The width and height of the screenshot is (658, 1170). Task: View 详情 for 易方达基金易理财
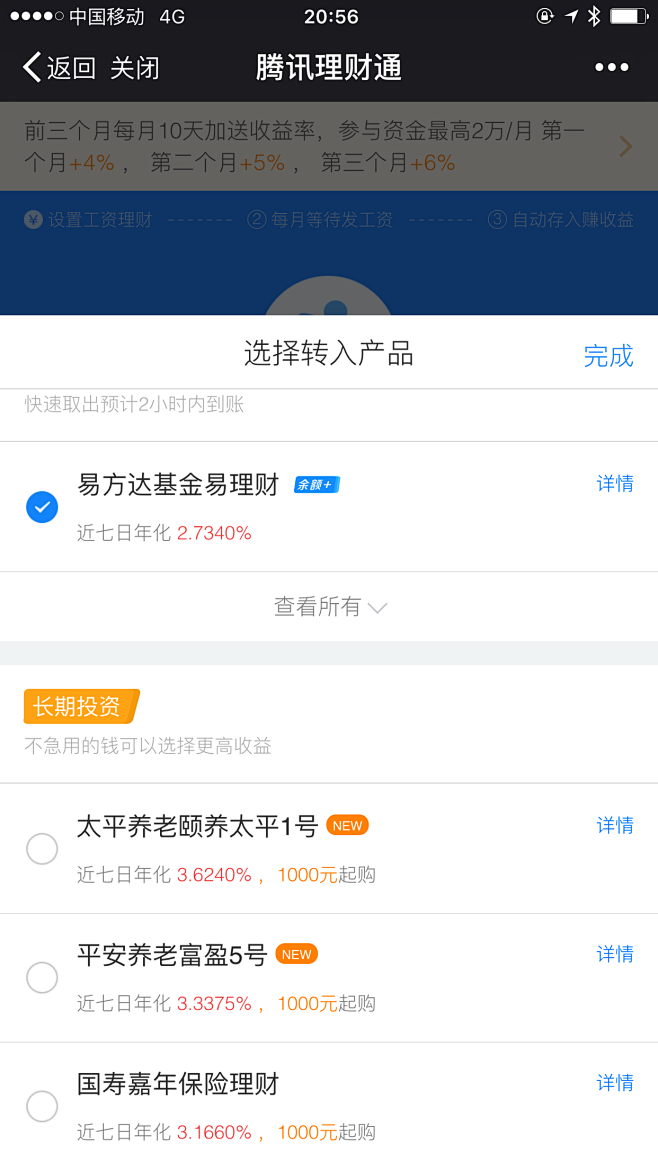(615, 484)
